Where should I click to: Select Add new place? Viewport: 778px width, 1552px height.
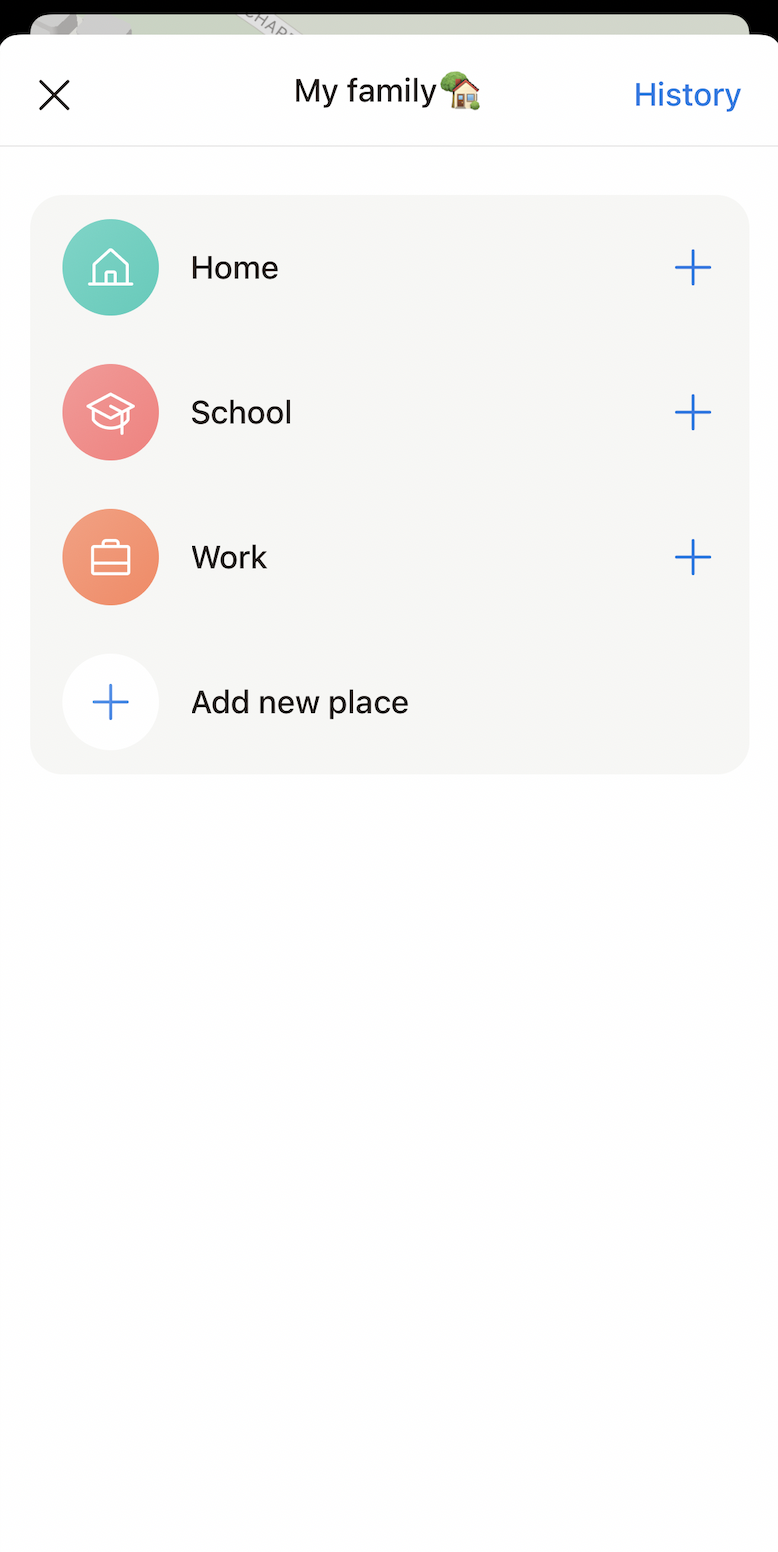[x=299, y=702]
